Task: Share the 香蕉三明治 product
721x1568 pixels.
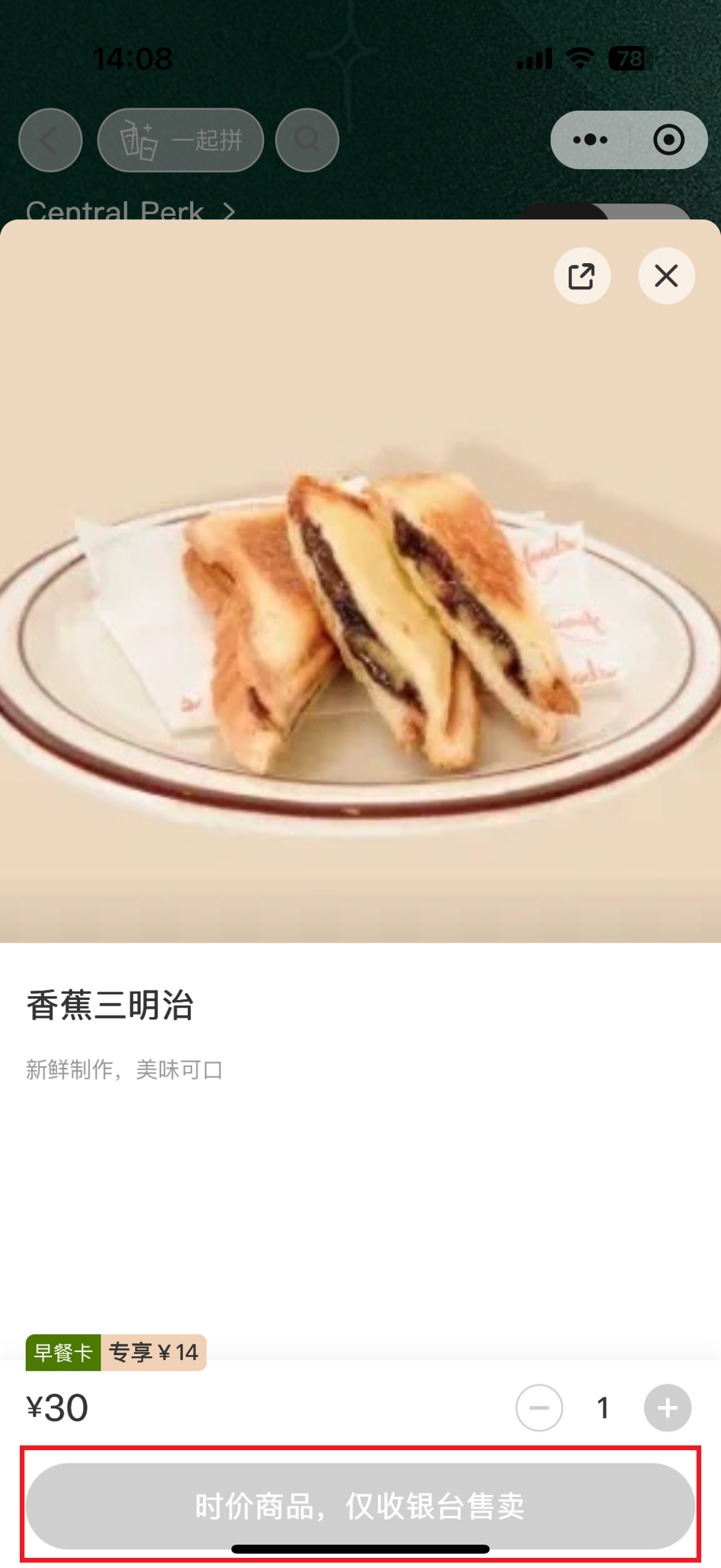Action: [x=582, y=276]
